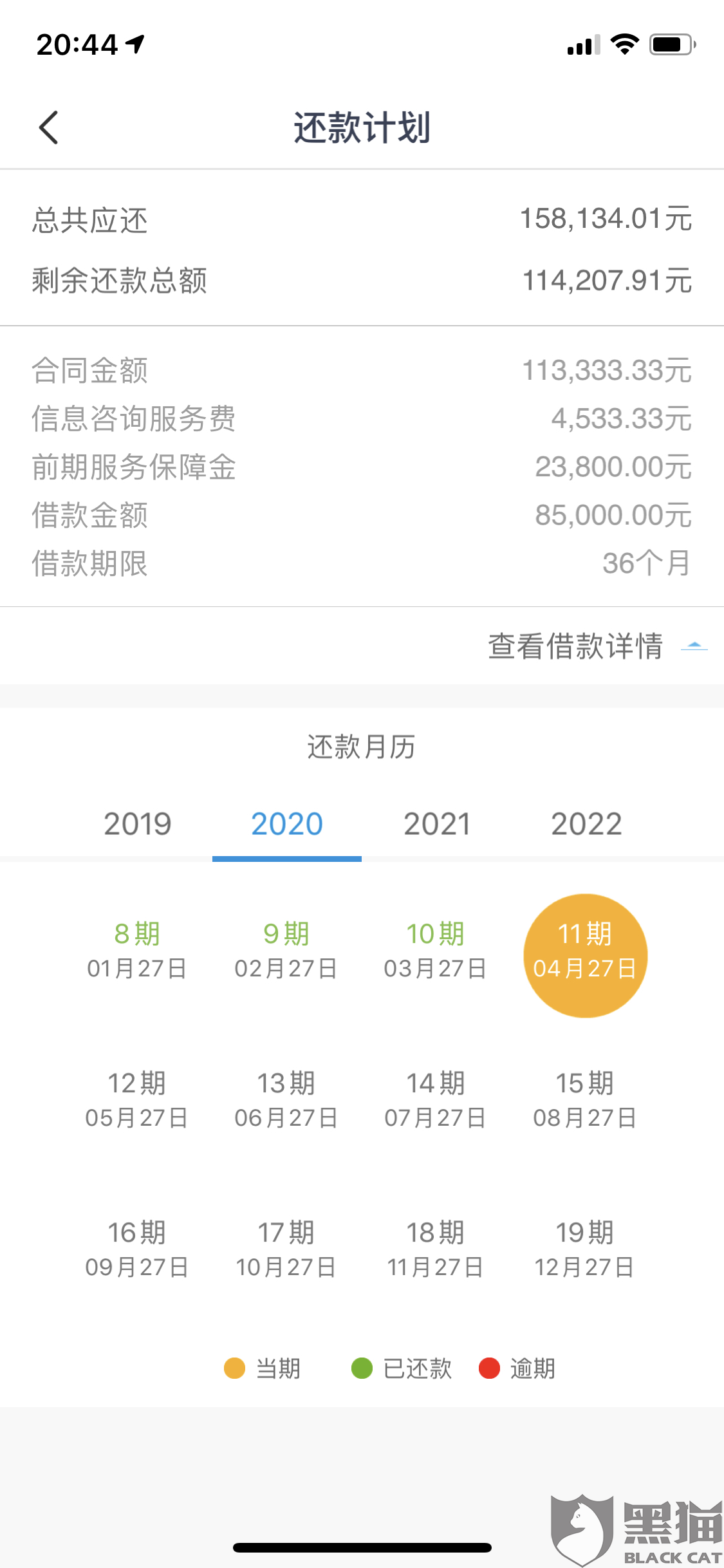The width and height of the screenshot is (724, 1568).
Task: Open the 15期 repayment on 08月27日
Action: 585,1100
